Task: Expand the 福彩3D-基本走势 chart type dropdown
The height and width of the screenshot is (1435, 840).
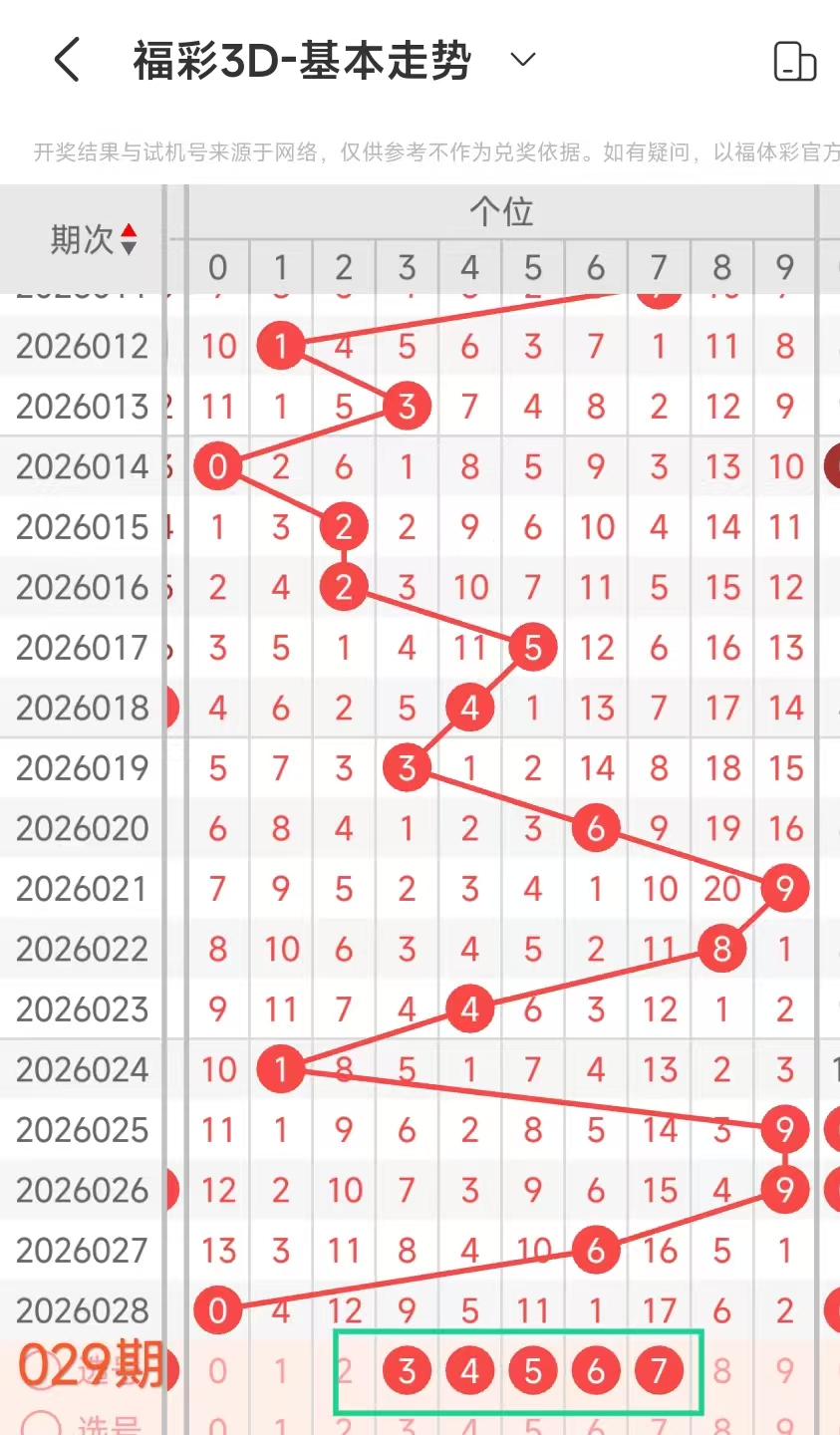Action: [x=523, y=60]
